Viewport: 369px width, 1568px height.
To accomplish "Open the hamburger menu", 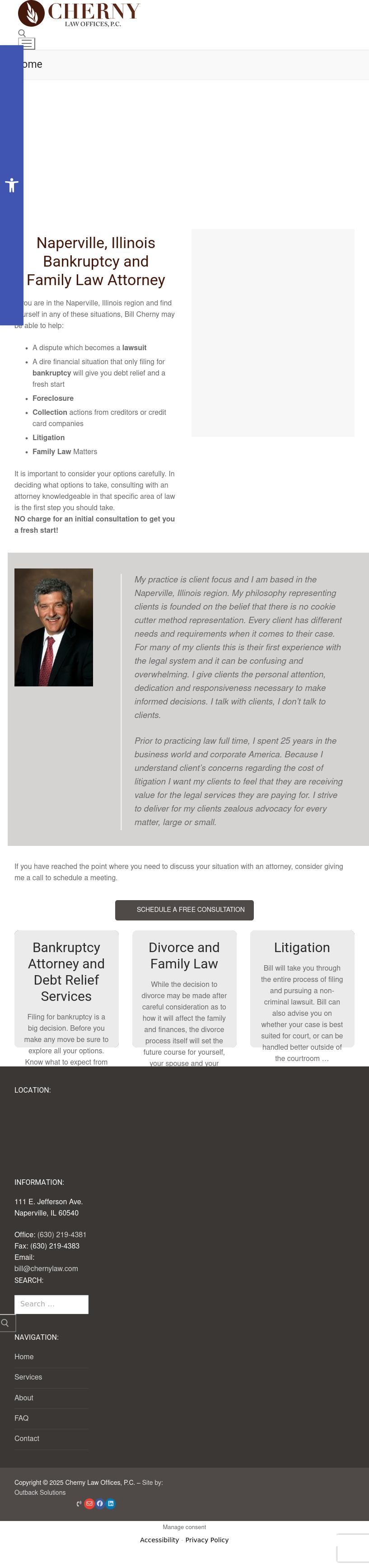I will point(27,44).
